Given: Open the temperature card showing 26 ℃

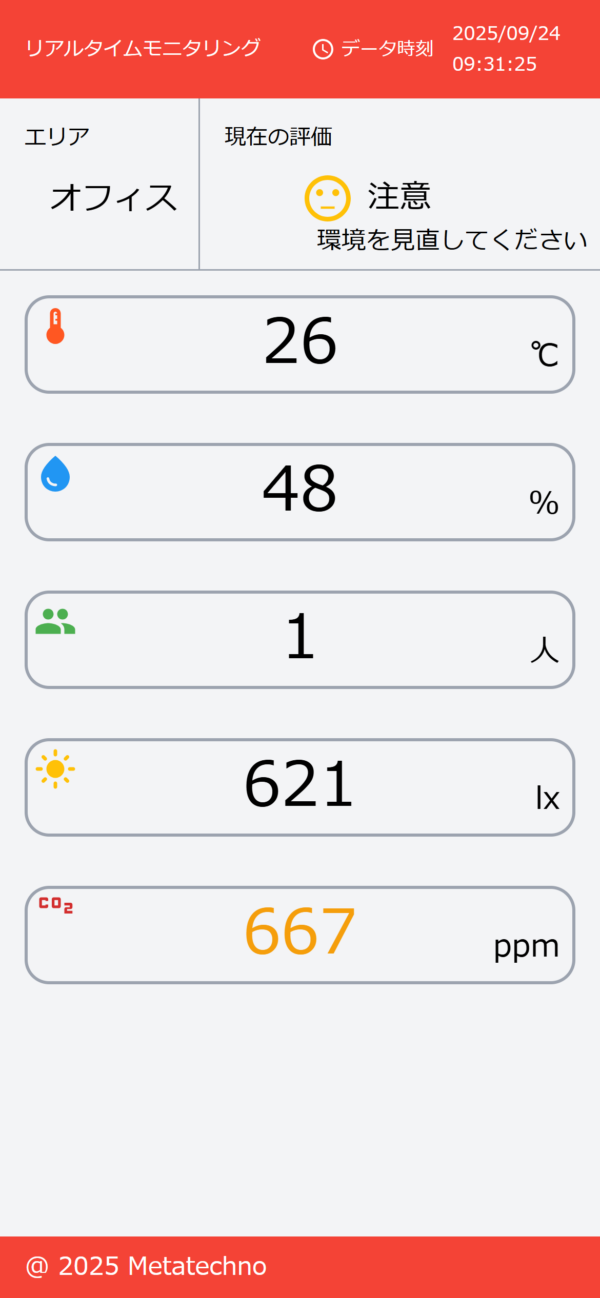Looking at the screenshot, I should pos(300,344).
